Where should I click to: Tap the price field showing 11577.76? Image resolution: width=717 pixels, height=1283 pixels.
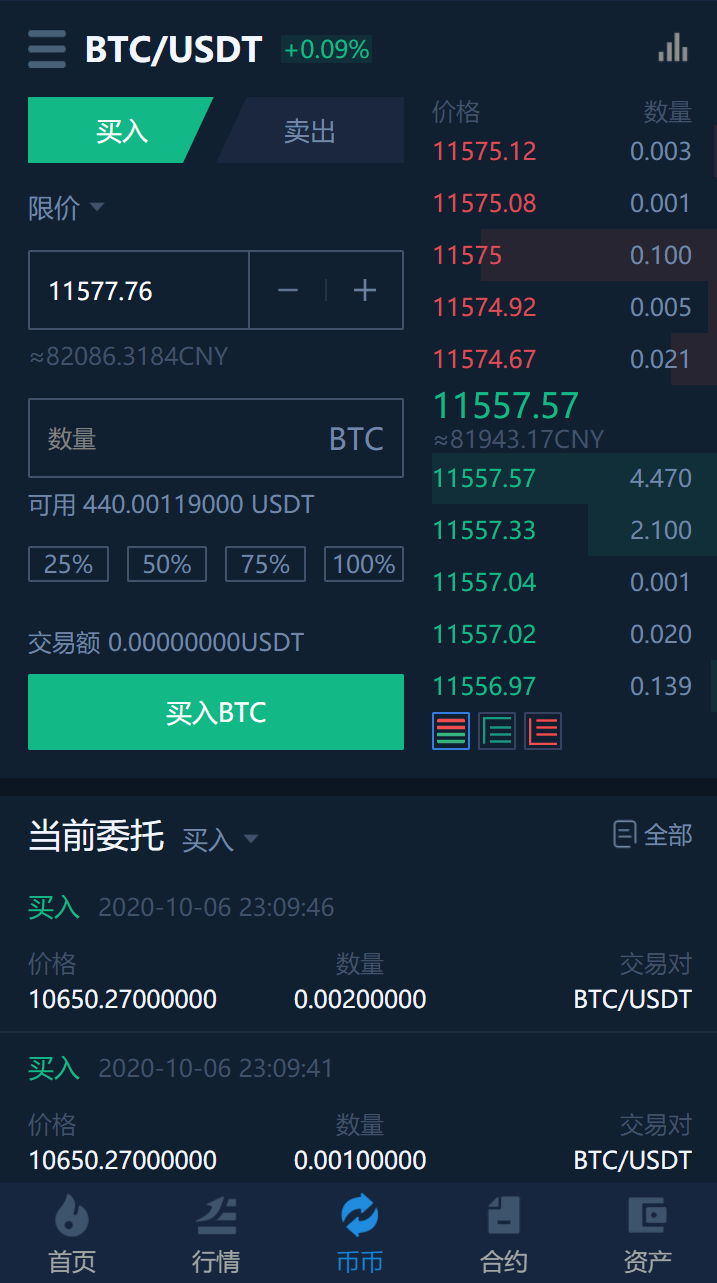point(139,291)
